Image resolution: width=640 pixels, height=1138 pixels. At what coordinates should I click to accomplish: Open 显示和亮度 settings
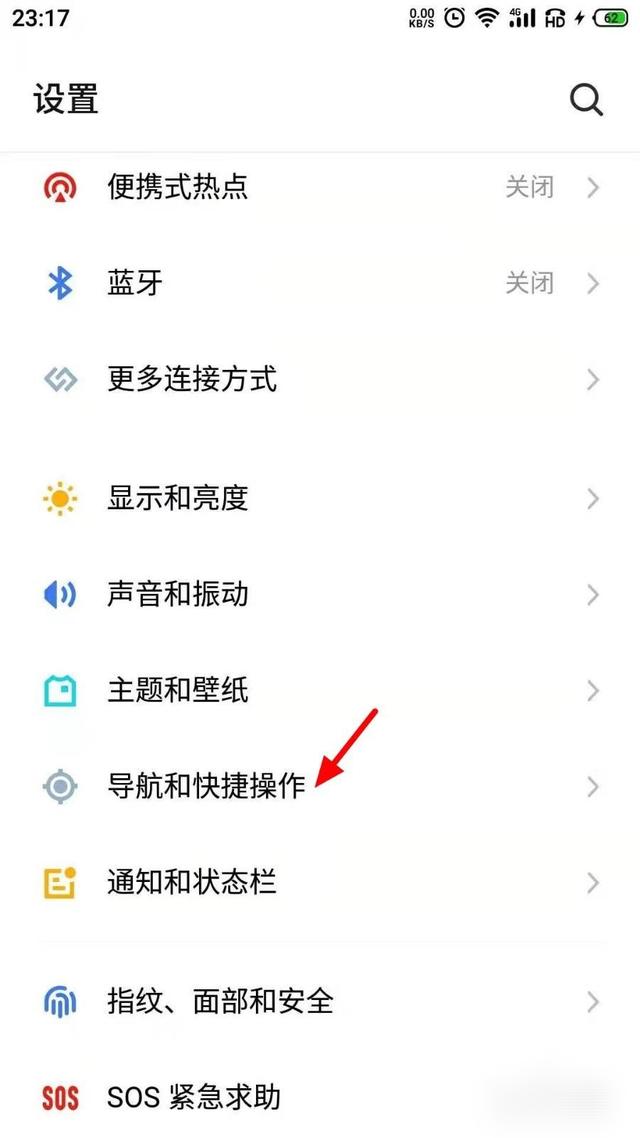point(320,498)
